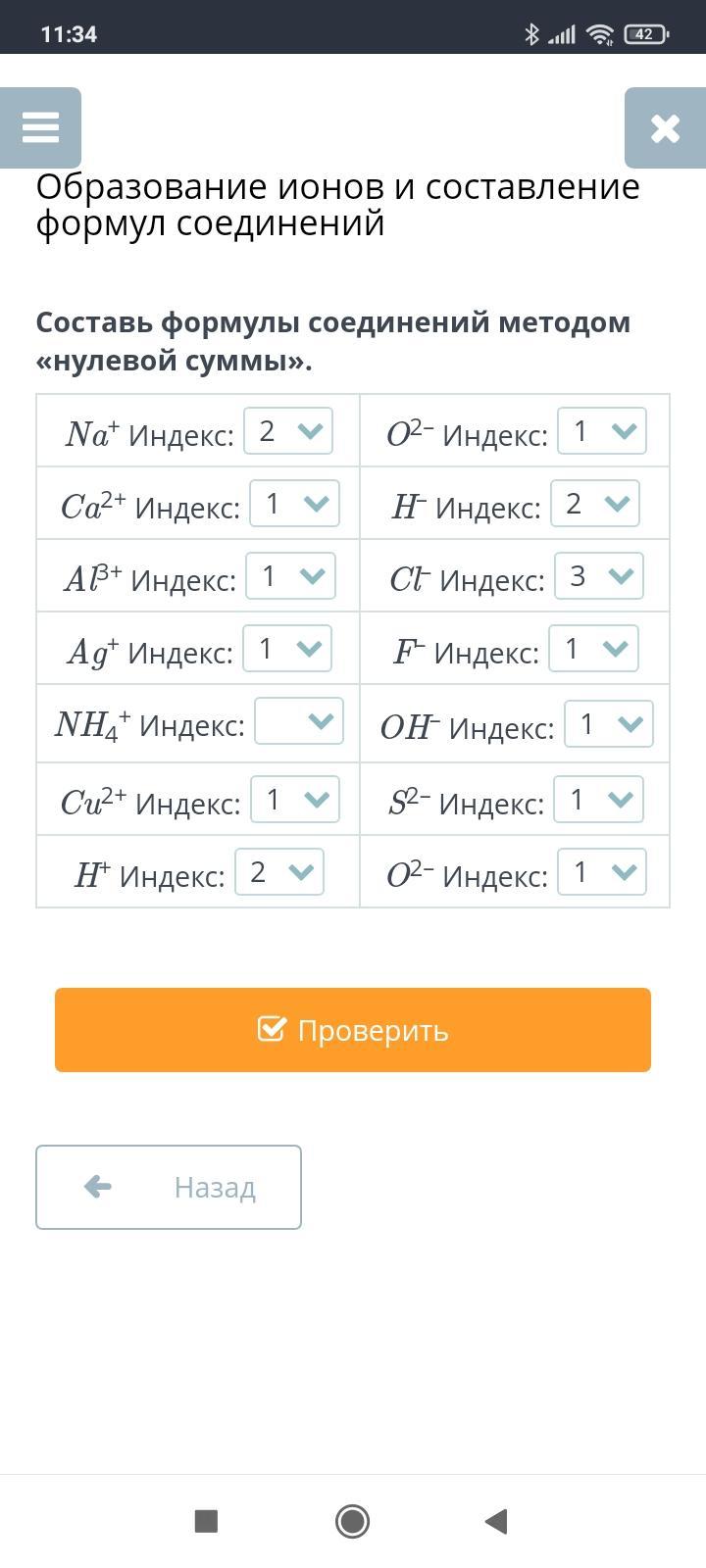The width and height of the screenshot is (706, 1568).
Task: Open the F− index dropdown
Action: coord(593,649)
